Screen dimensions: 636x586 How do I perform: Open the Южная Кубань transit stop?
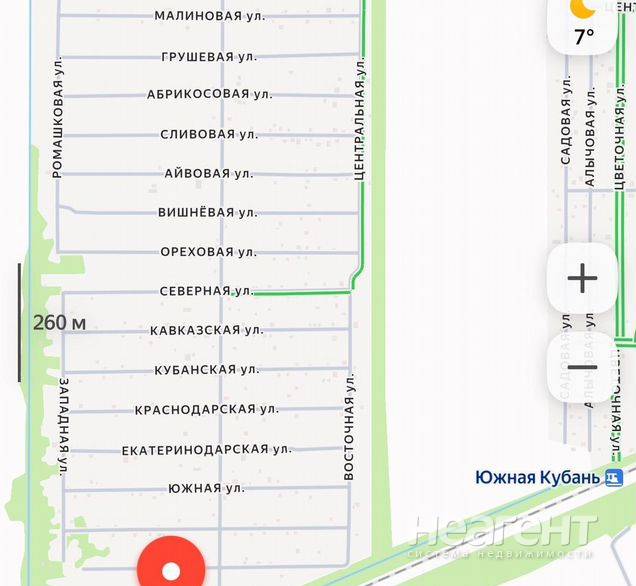point(549,477)
